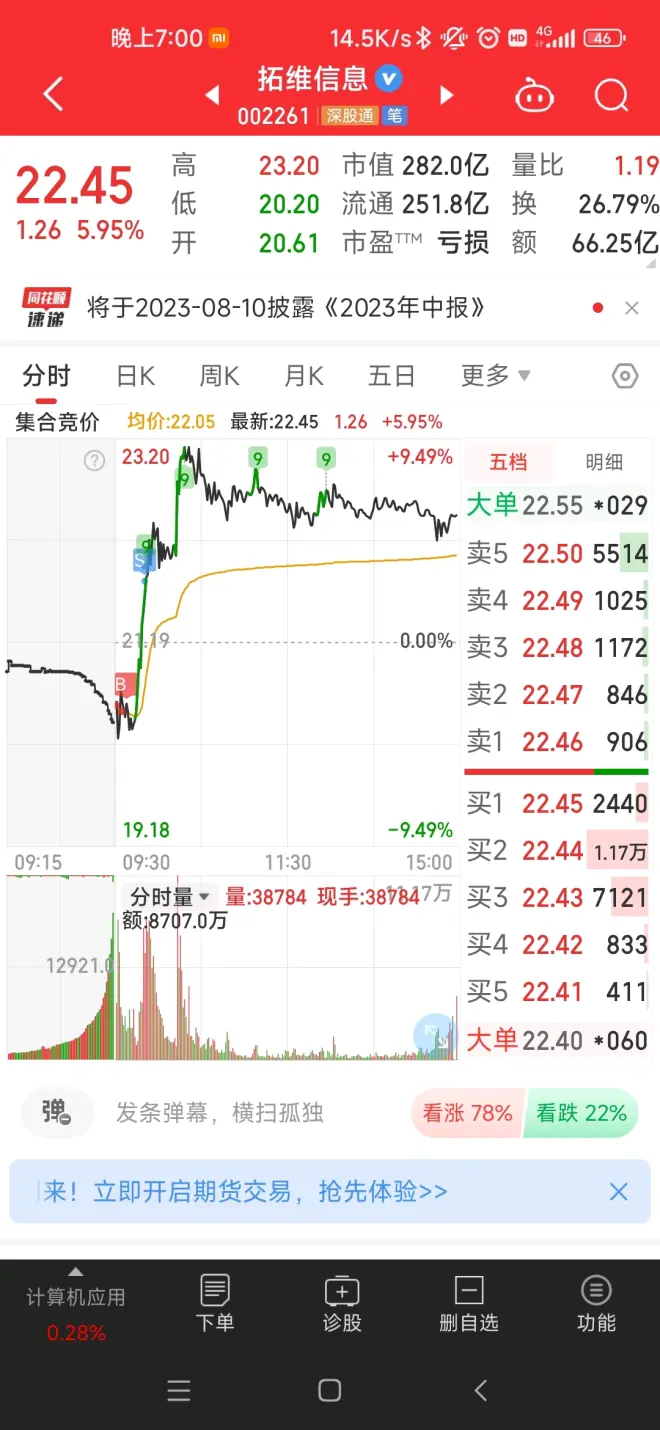
Task: Expand the 更多 chart options
Action: [x=495, y=376]
